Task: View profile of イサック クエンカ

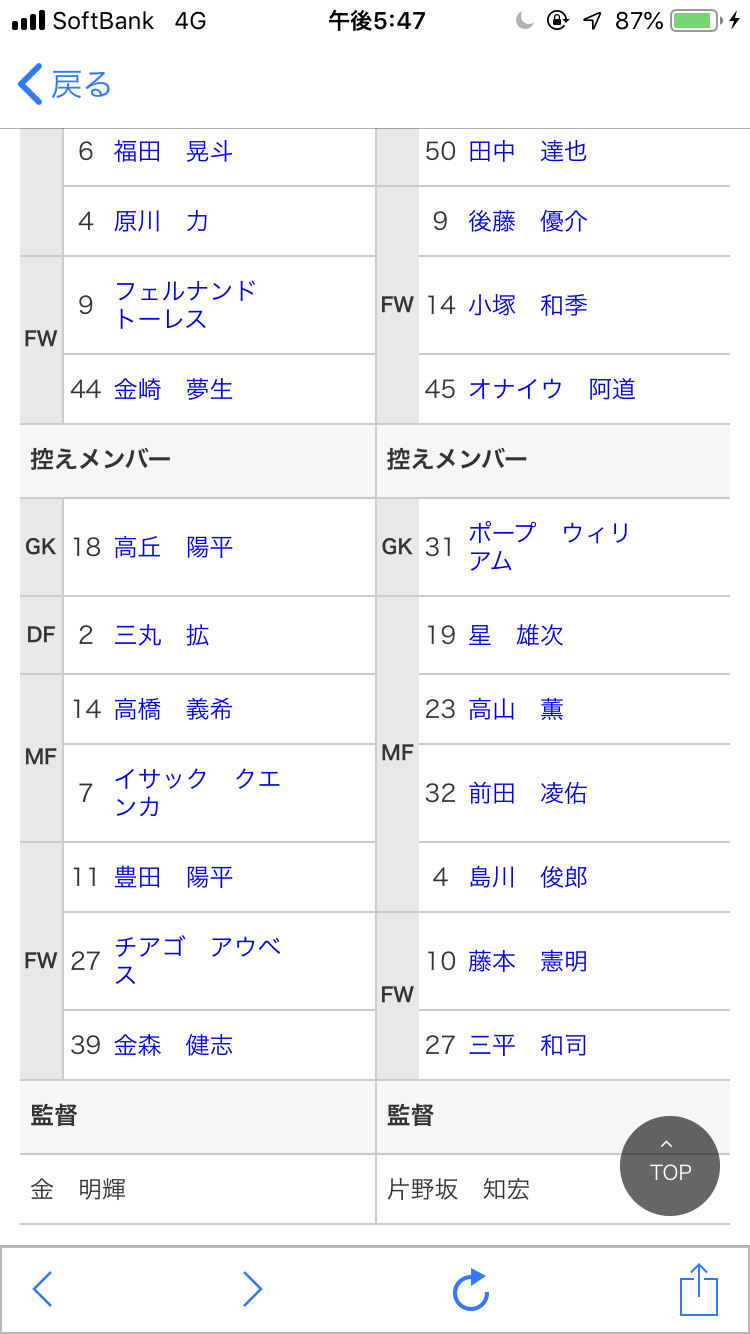Action: [197, 792]
